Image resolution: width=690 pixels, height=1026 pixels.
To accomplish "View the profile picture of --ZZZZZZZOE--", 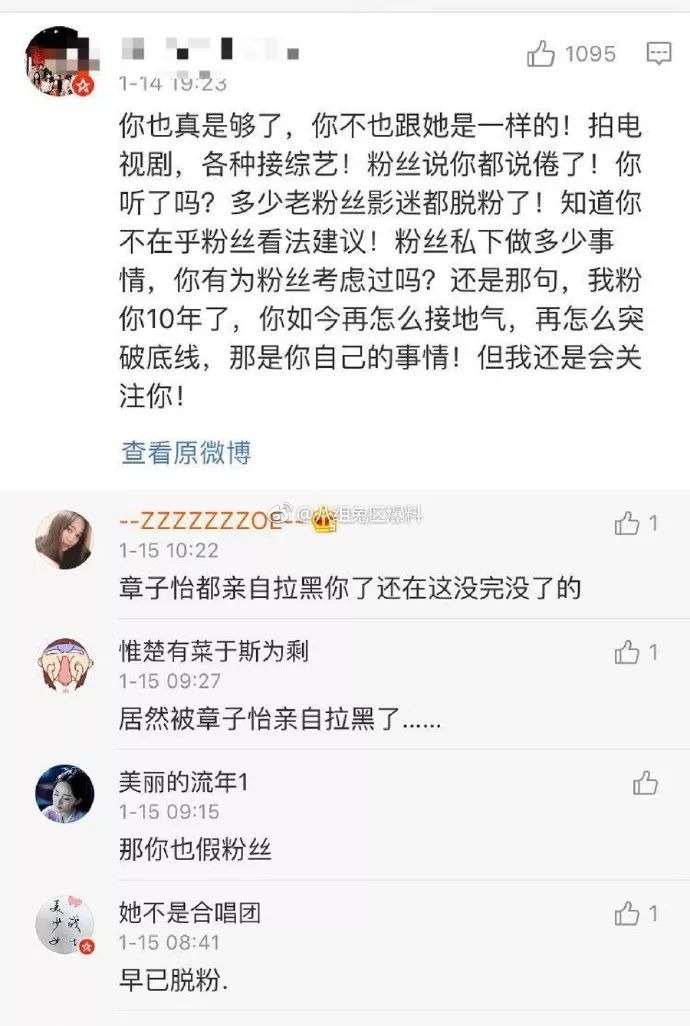I will (65, 540).
